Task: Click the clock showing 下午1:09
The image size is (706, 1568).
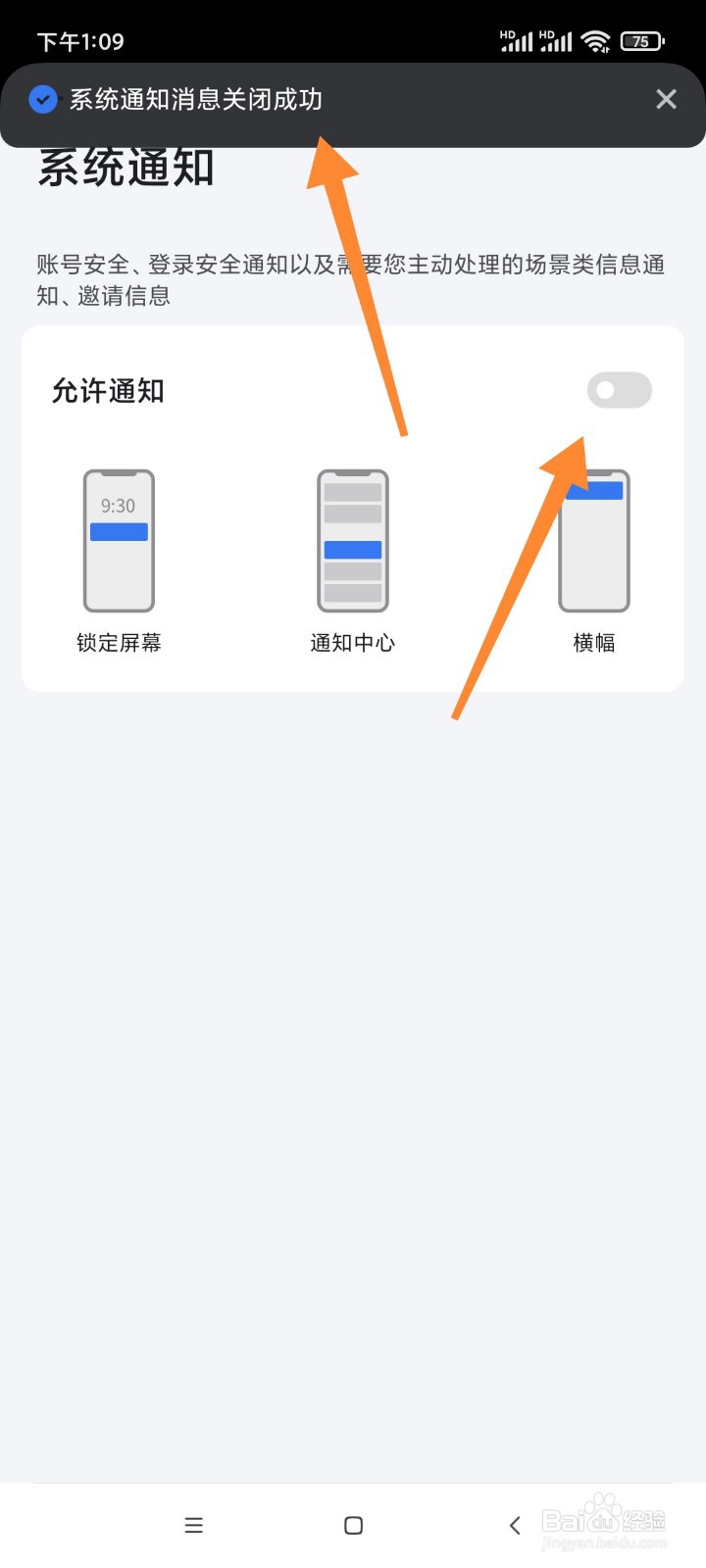Action: tap(79, 41)
